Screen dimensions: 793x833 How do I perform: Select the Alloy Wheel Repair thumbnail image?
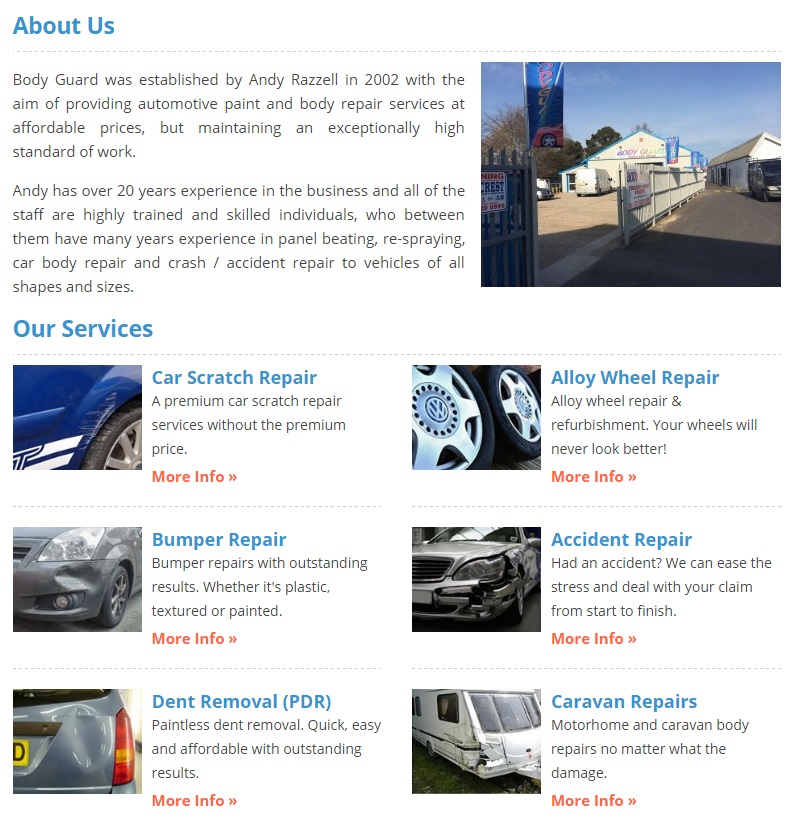pos(476,417)
